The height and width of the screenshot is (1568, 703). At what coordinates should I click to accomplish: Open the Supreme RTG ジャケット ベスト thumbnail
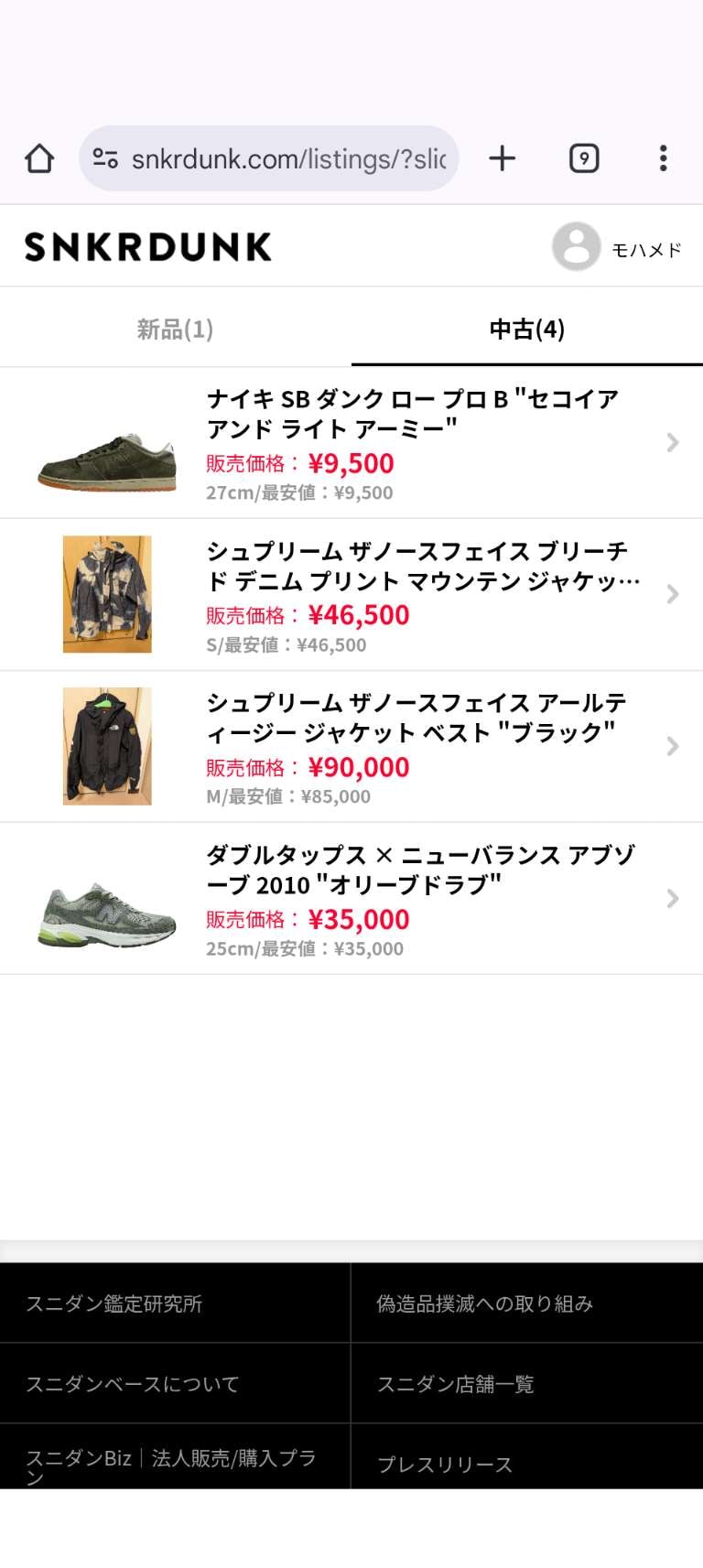point(106,747)
